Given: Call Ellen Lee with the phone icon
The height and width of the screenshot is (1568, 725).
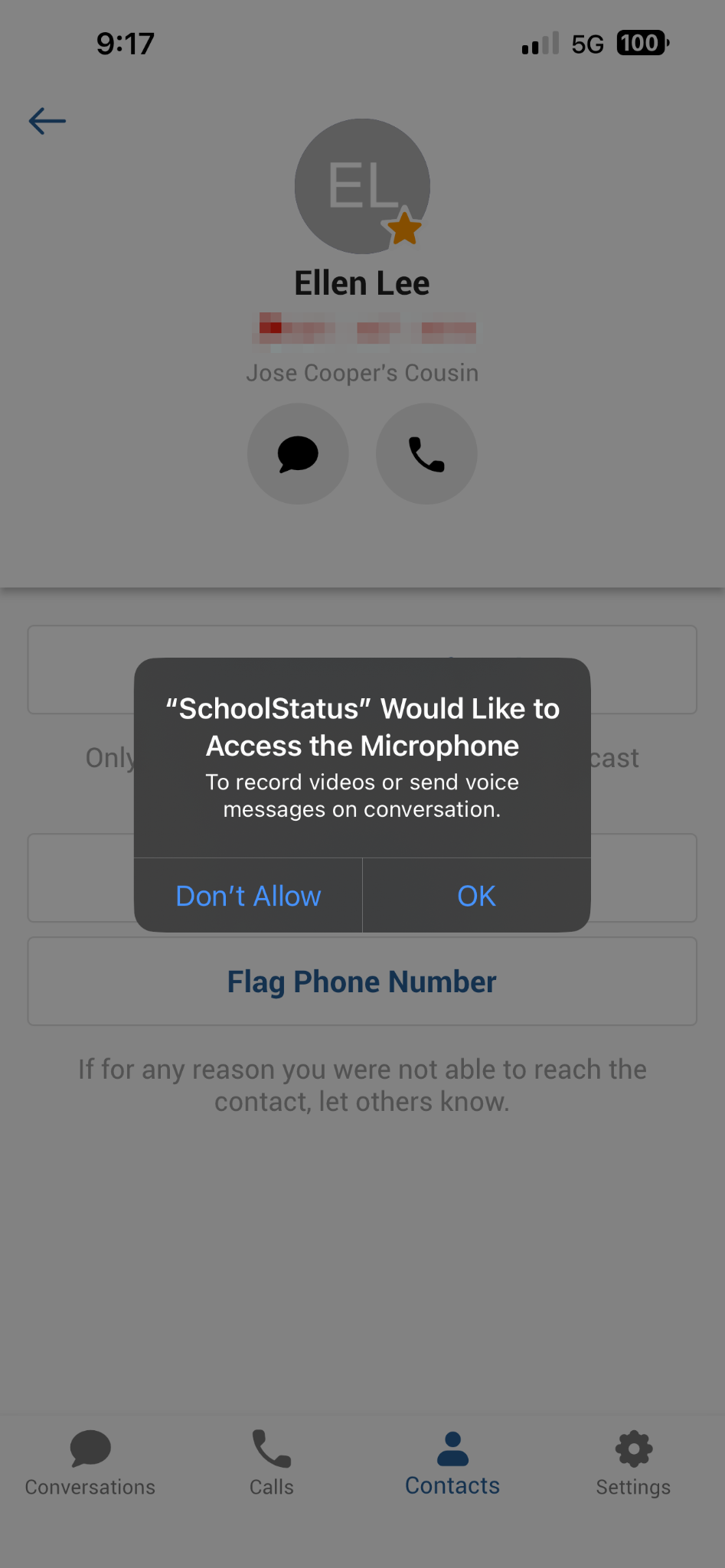Looking at the screenshot, I should [426, 454].
